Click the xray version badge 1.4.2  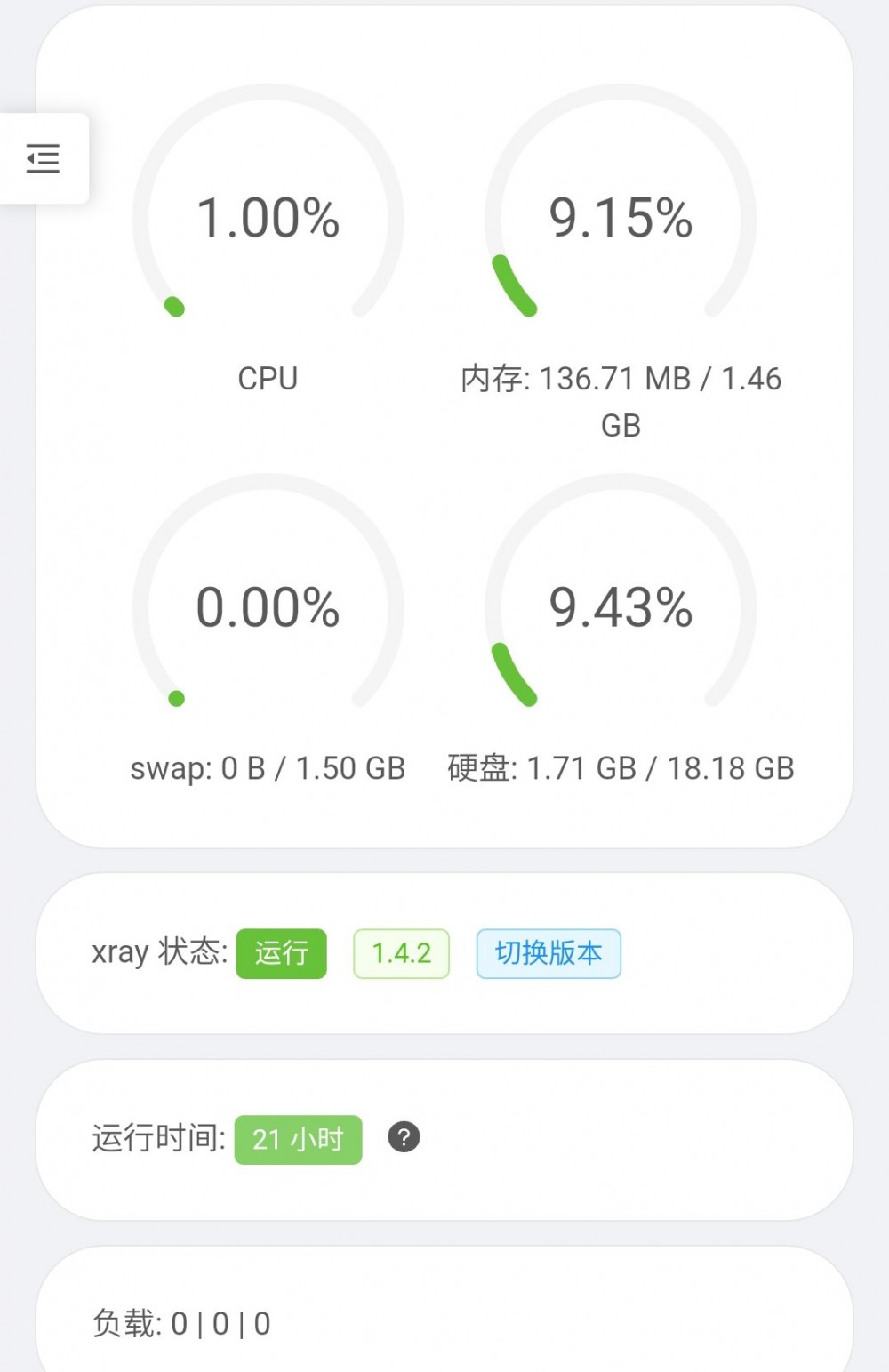pyautogui.click(x=401, y=952)
